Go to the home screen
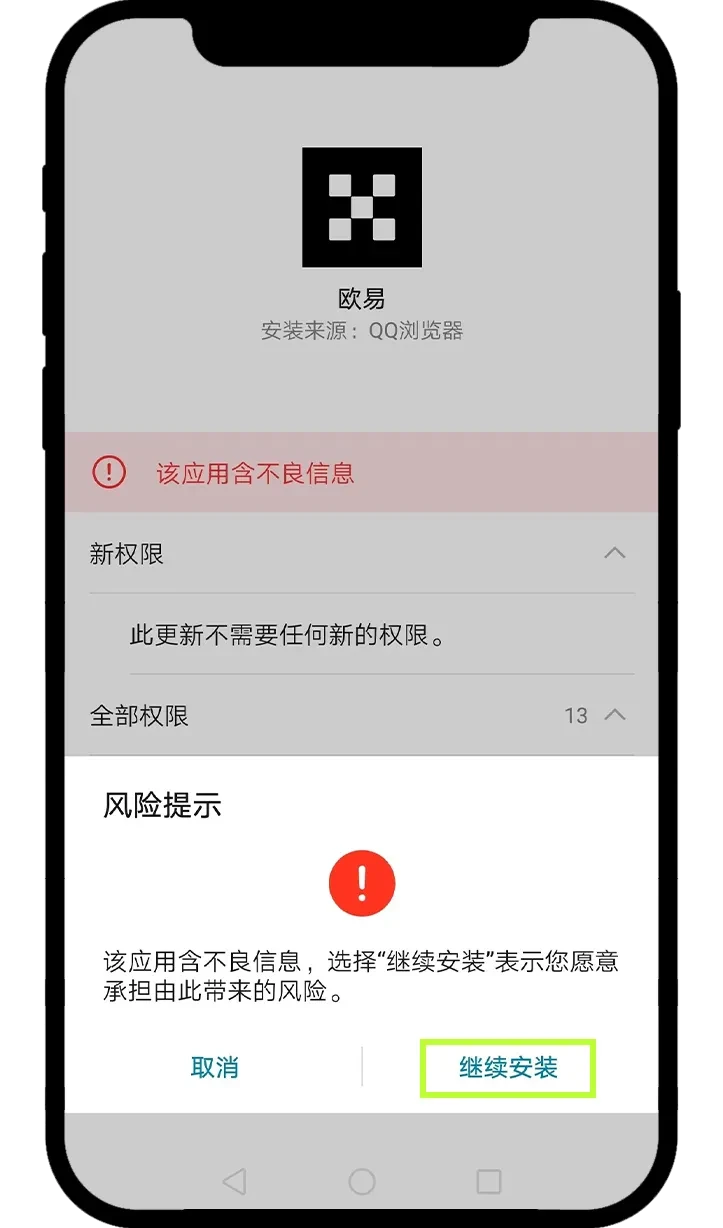 [362, 1181]
